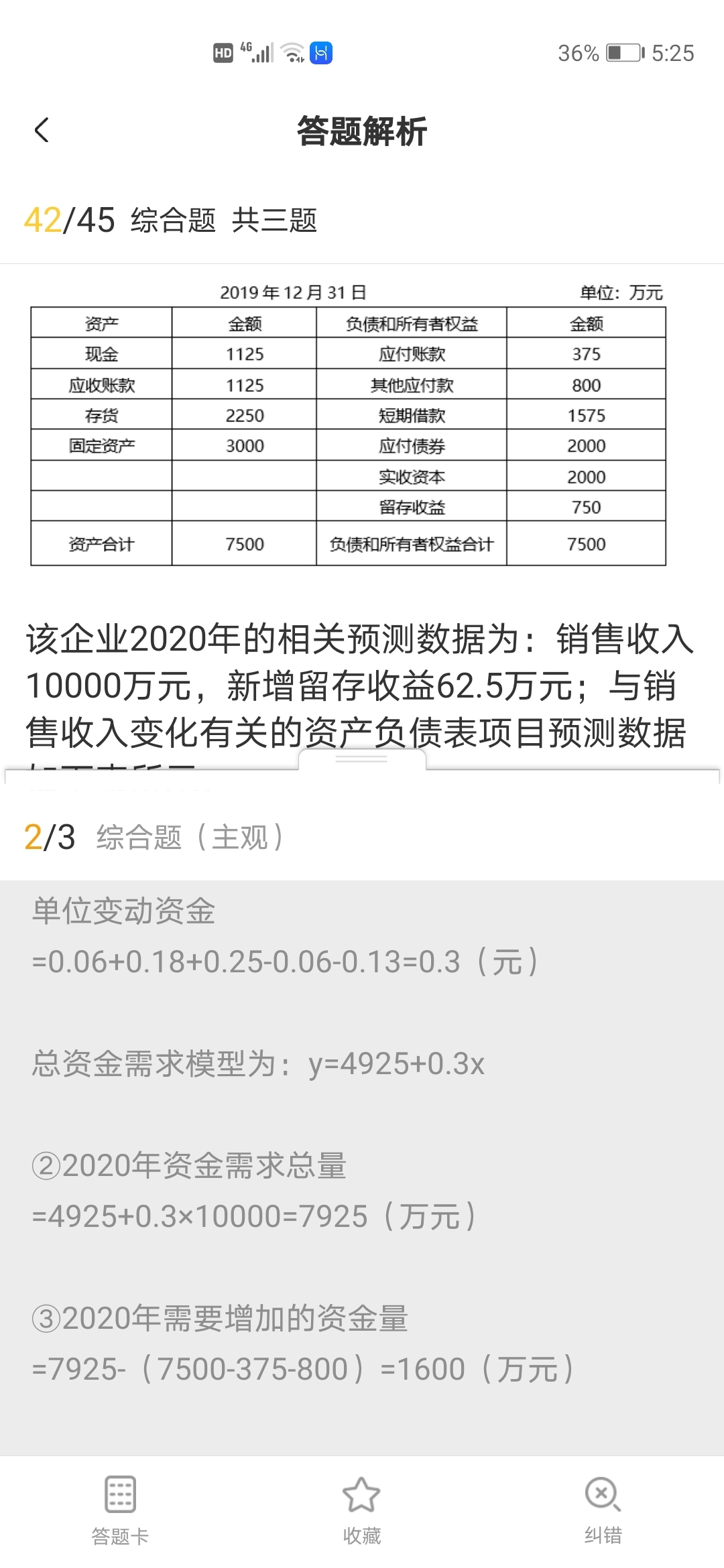Add this question to 收藏 favorites

tap(361, 1509)
